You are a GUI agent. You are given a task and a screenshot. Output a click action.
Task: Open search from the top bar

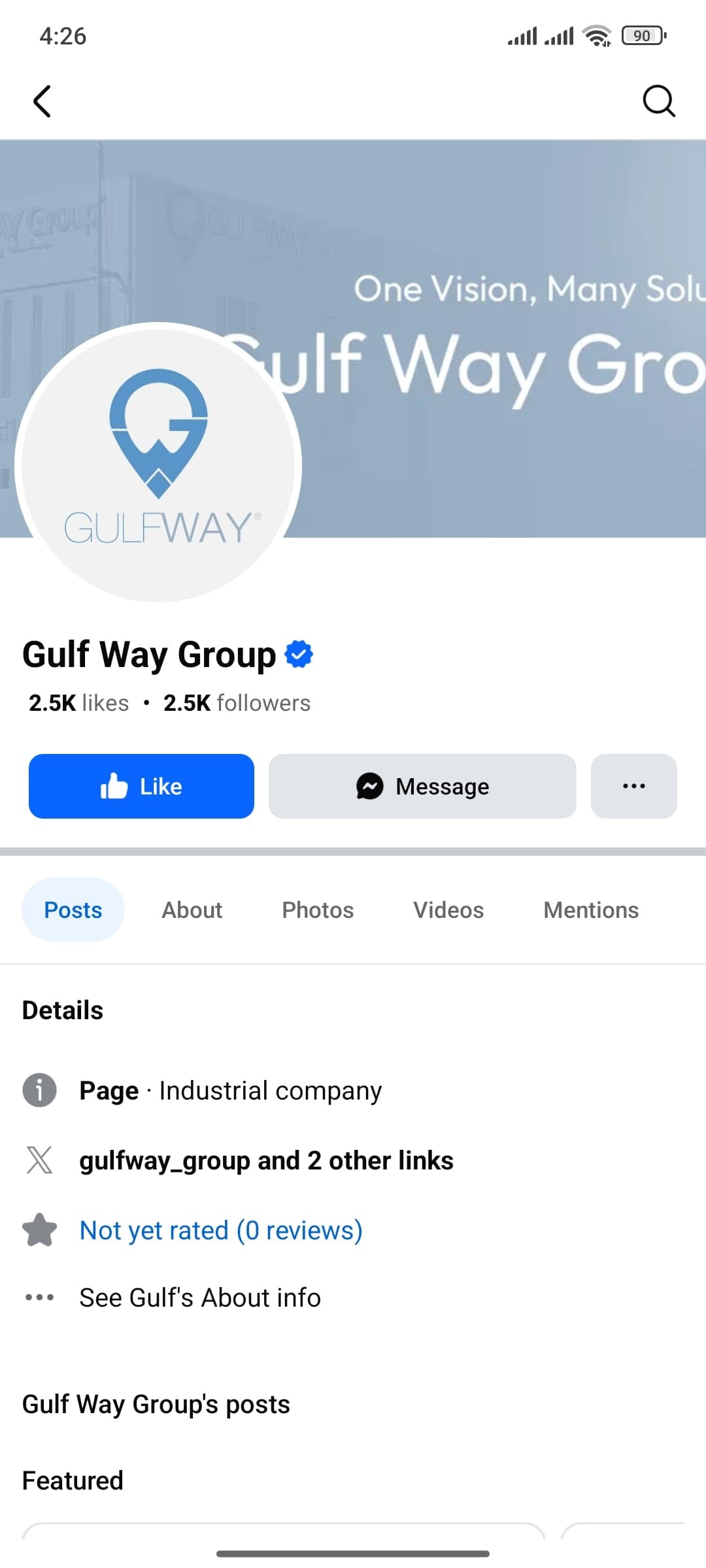click(658, 101)
